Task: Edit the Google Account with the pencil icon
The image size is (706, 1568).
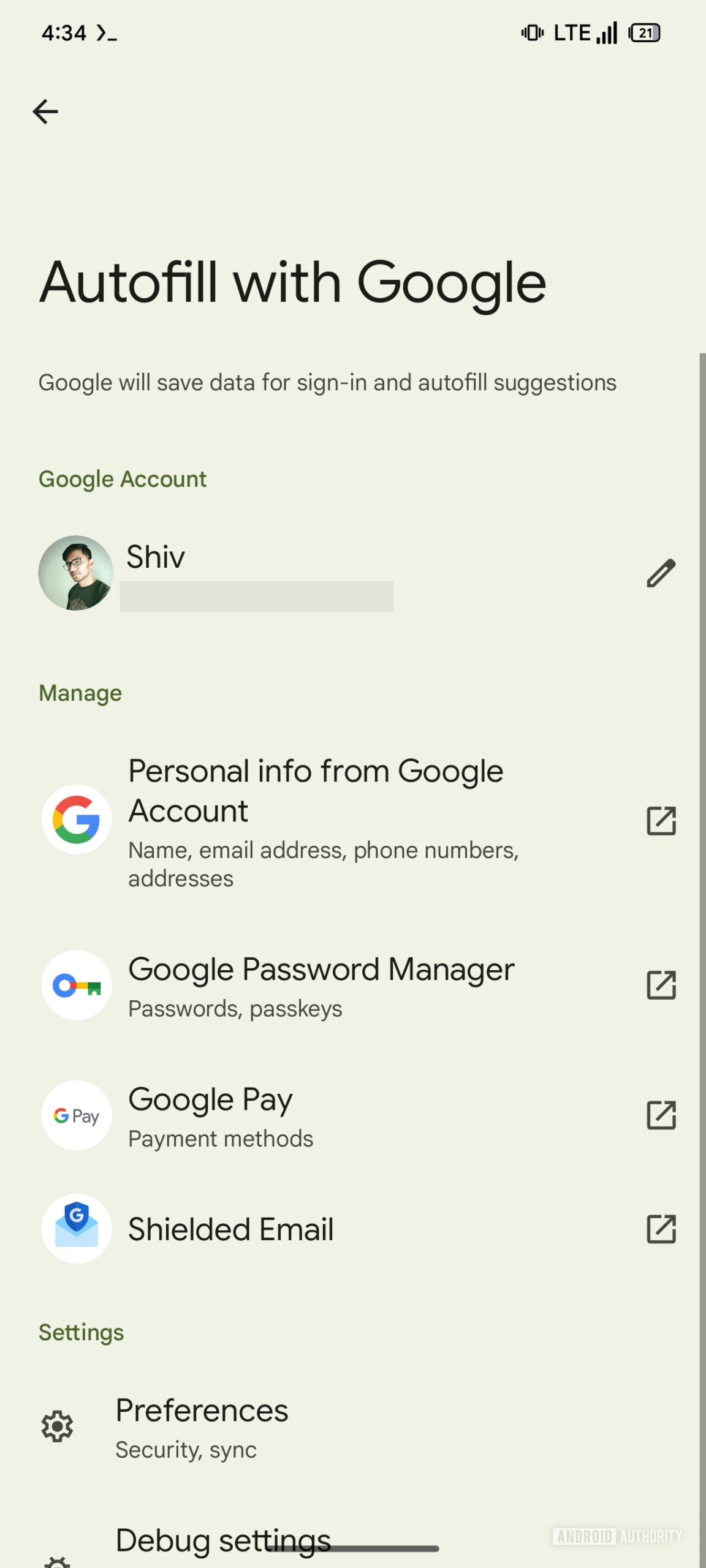Action: pos(661,573)
